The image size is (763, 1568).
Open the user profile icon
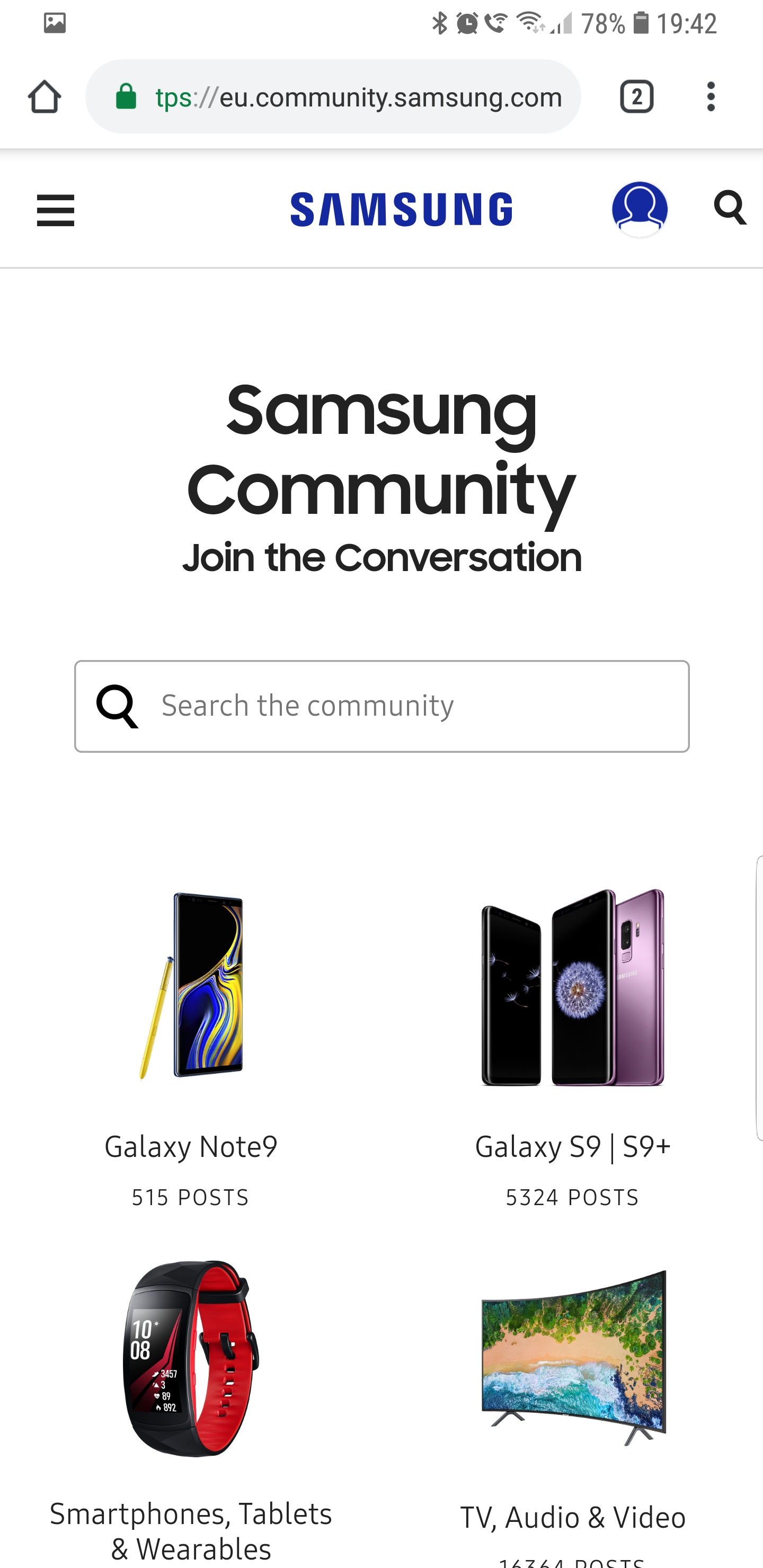(640, 209)
